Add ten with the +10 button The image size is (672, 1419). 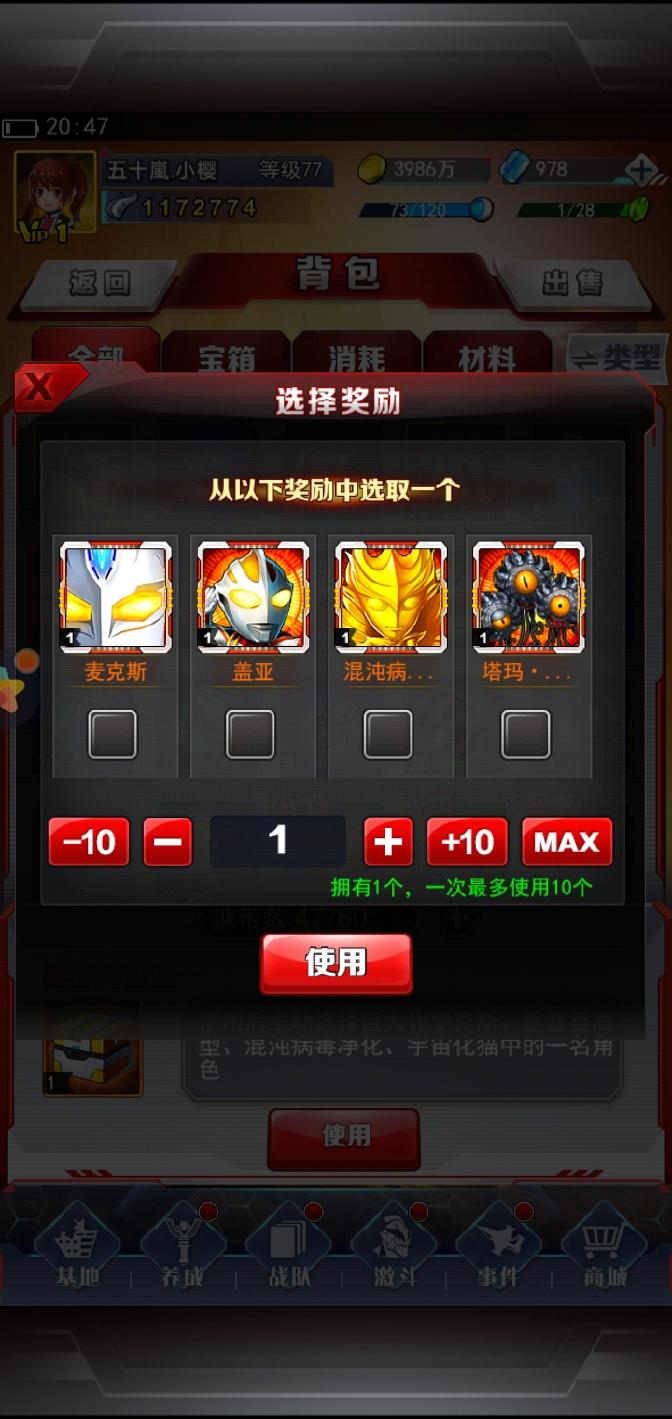[468, 842]
